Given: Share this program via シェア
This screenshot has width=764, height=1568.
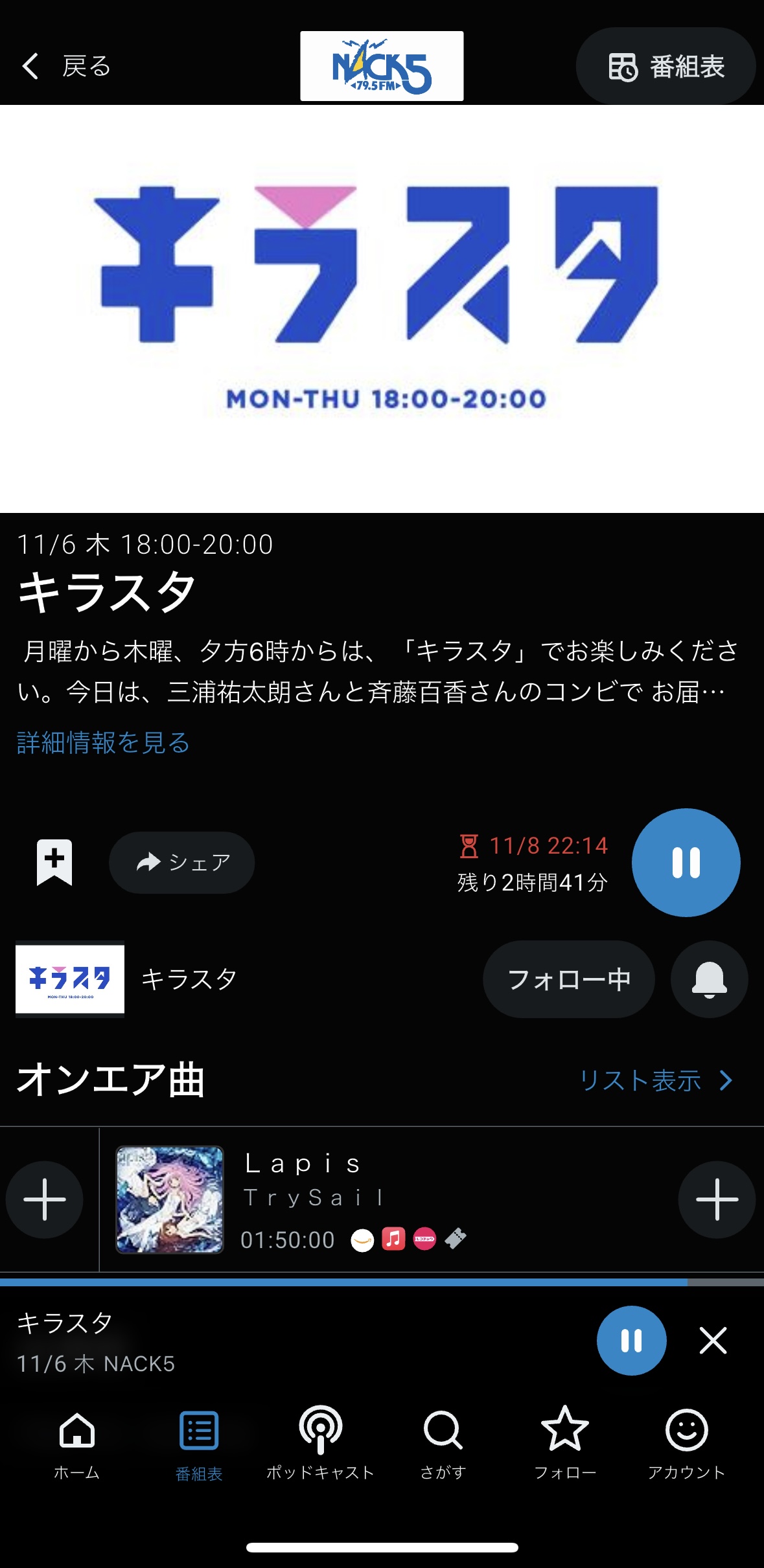Looking at the screenshot, I should [x=182, y=862].
